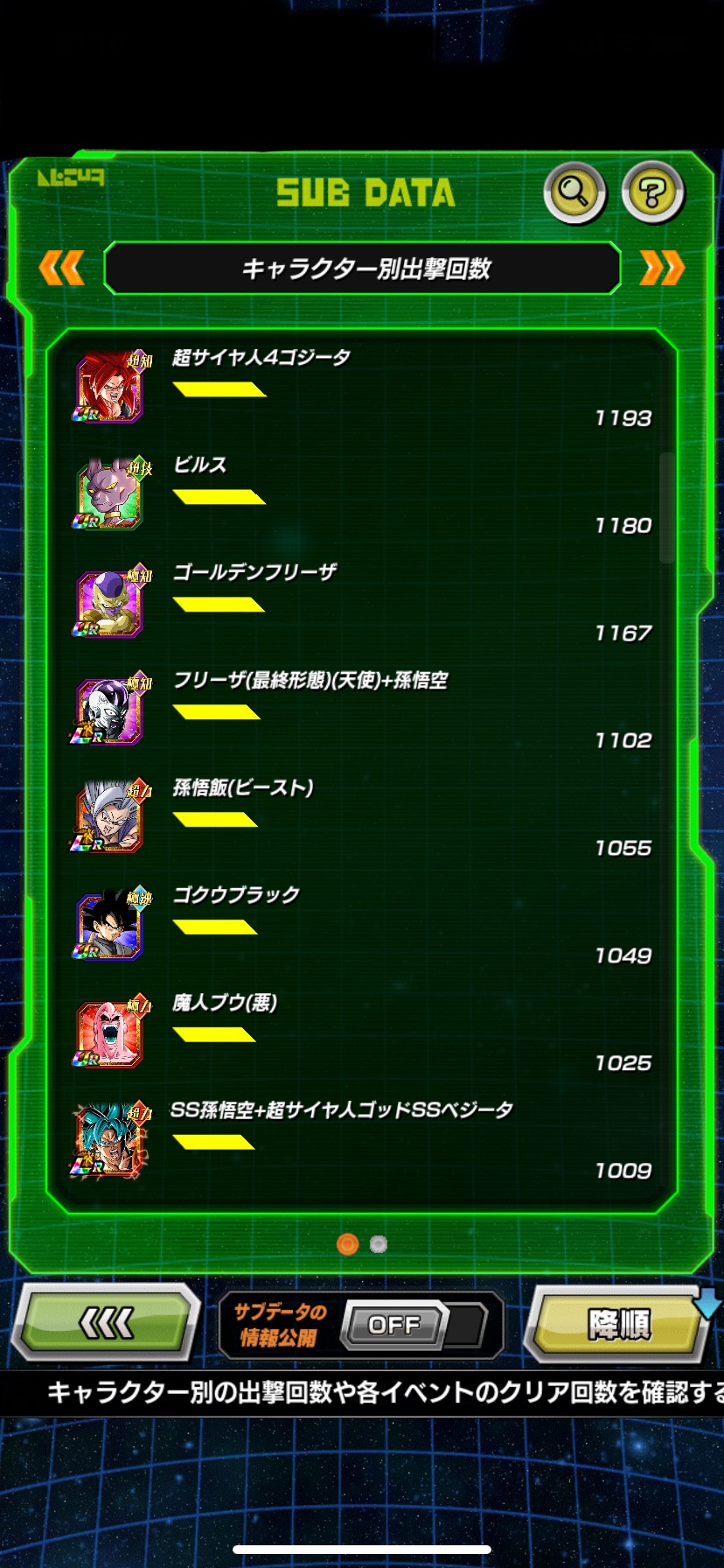Open 超サイヤ人4ゴジータ character icon
The height and width of the screenshot is (1568, 724).
(x=111, y=388)
